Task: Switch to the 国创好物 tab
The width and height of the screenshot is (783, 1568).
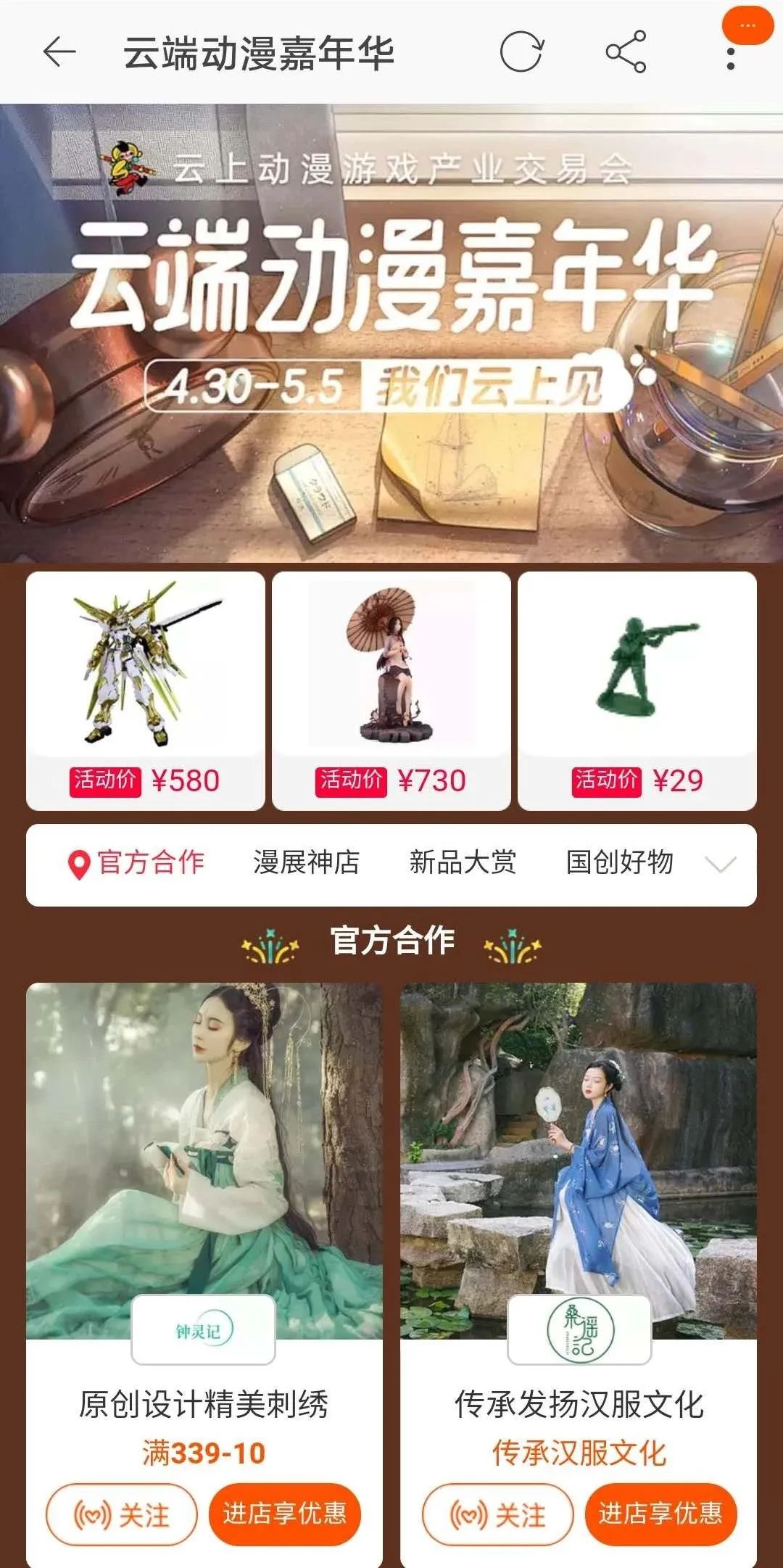Action: (x=619, y=863)
